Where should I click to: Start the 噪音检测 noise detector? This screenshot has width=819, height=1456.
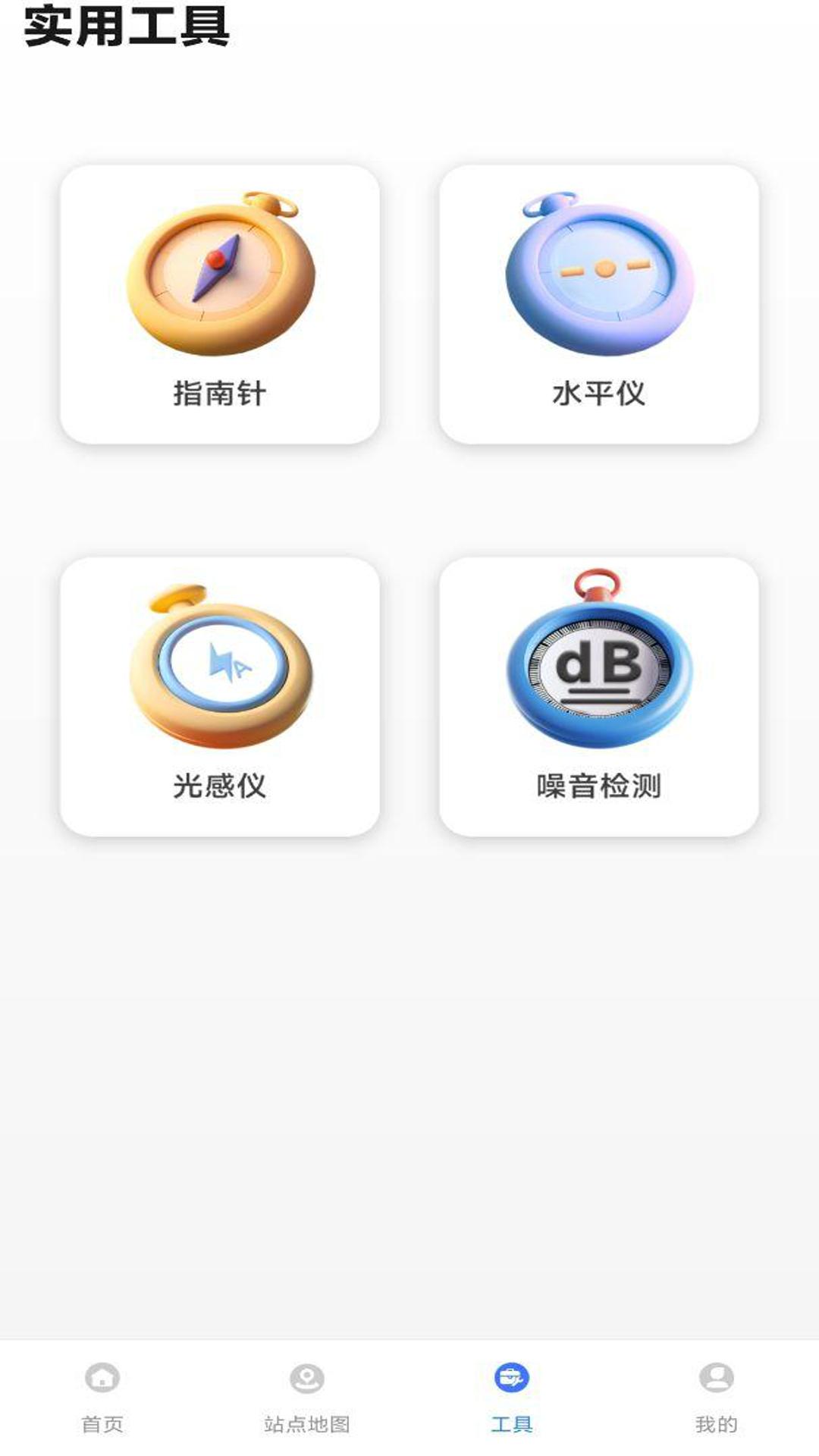[599, 696]
